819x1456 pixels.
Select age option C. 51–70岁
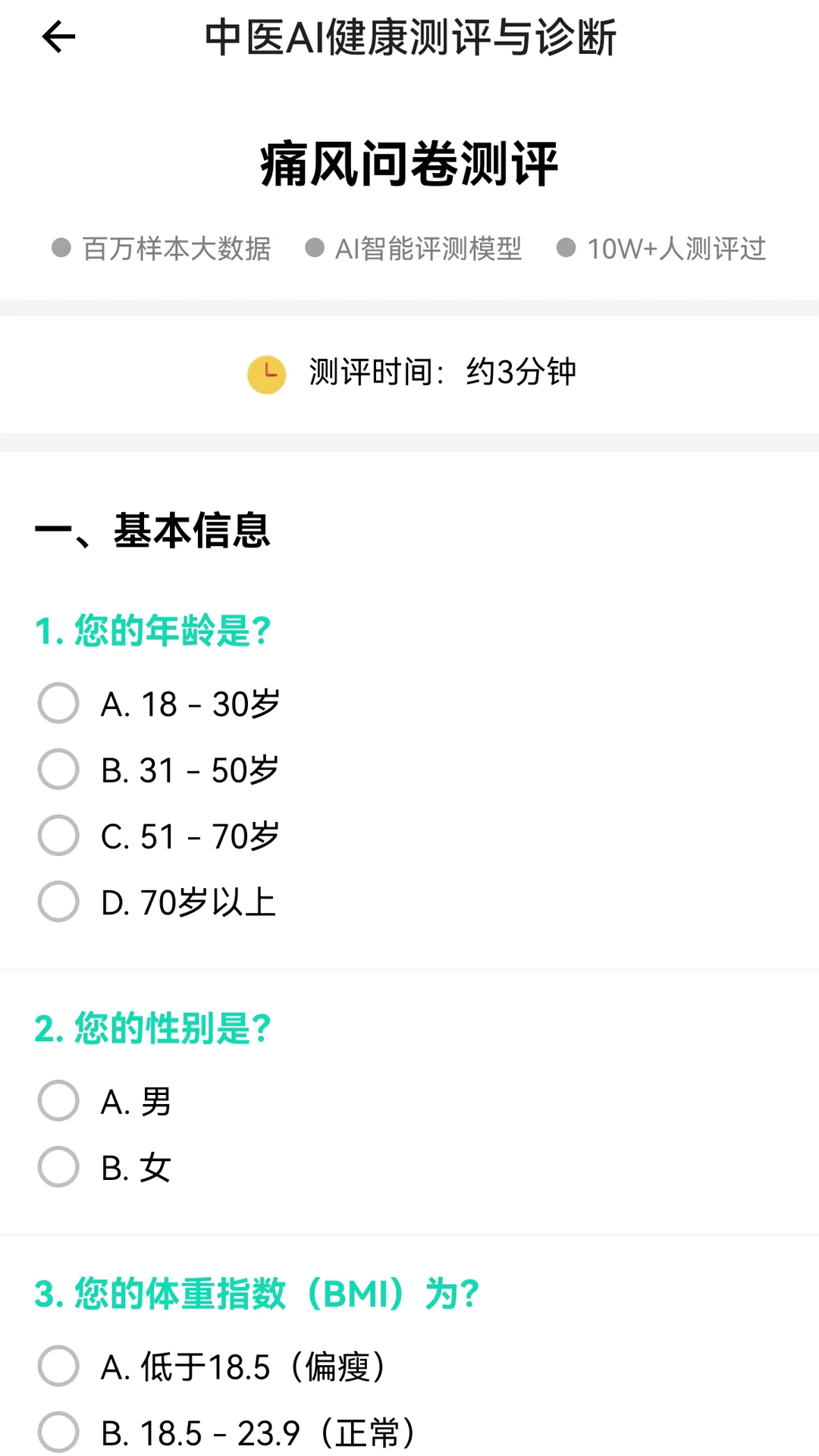point(58,835)
